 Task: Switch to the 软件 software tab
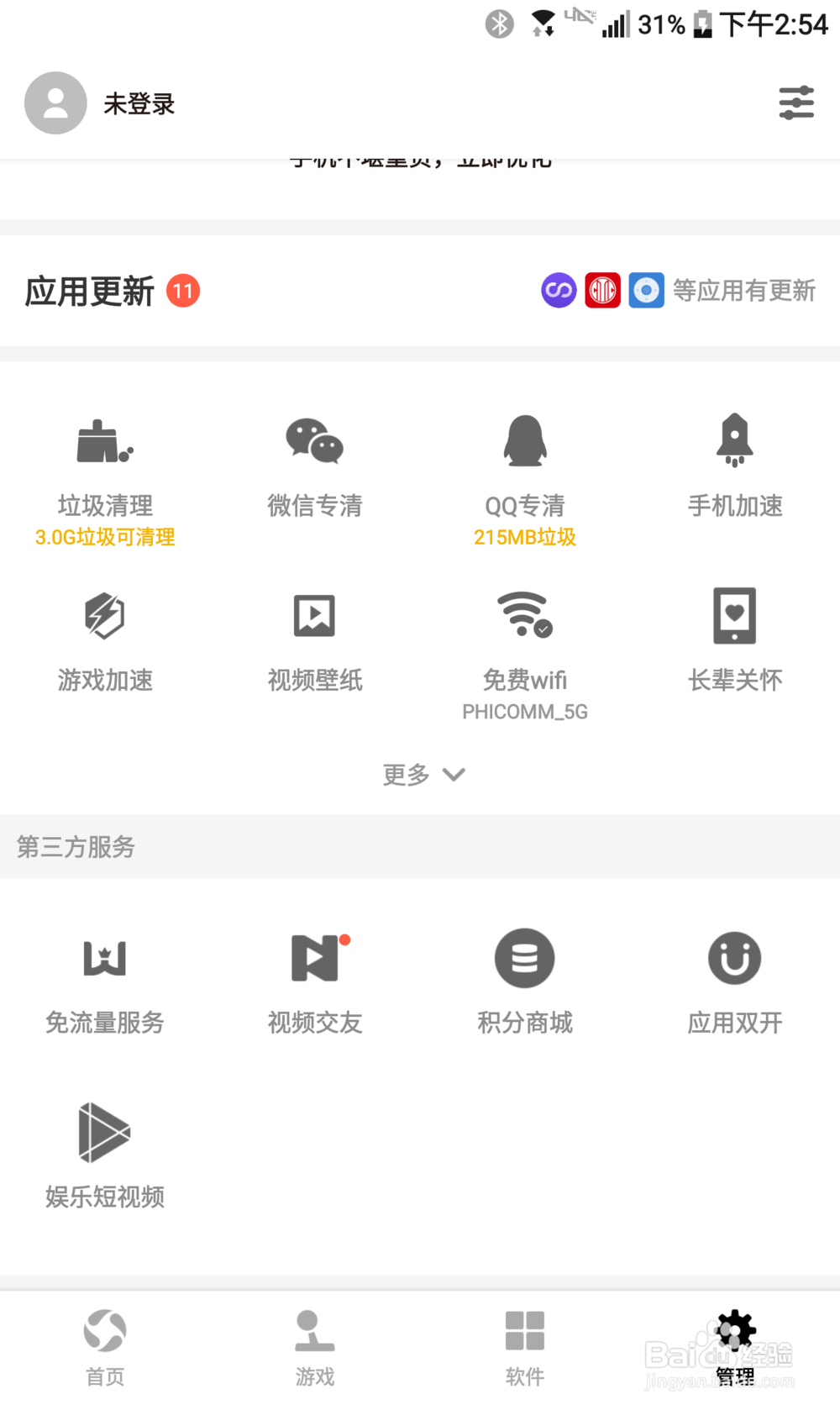(525, 1346)
